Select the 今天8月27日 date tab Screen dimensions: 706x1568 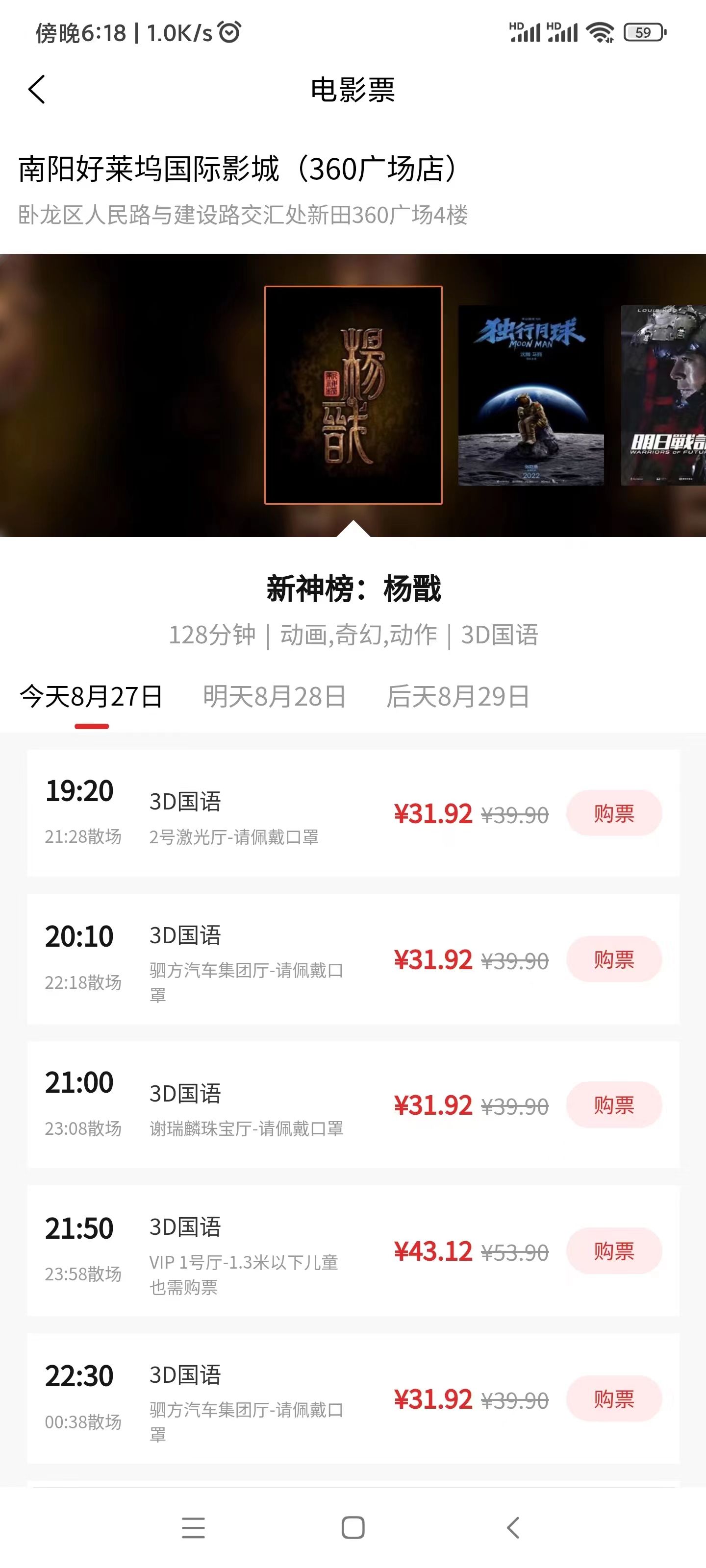click(x=91, y=696)
